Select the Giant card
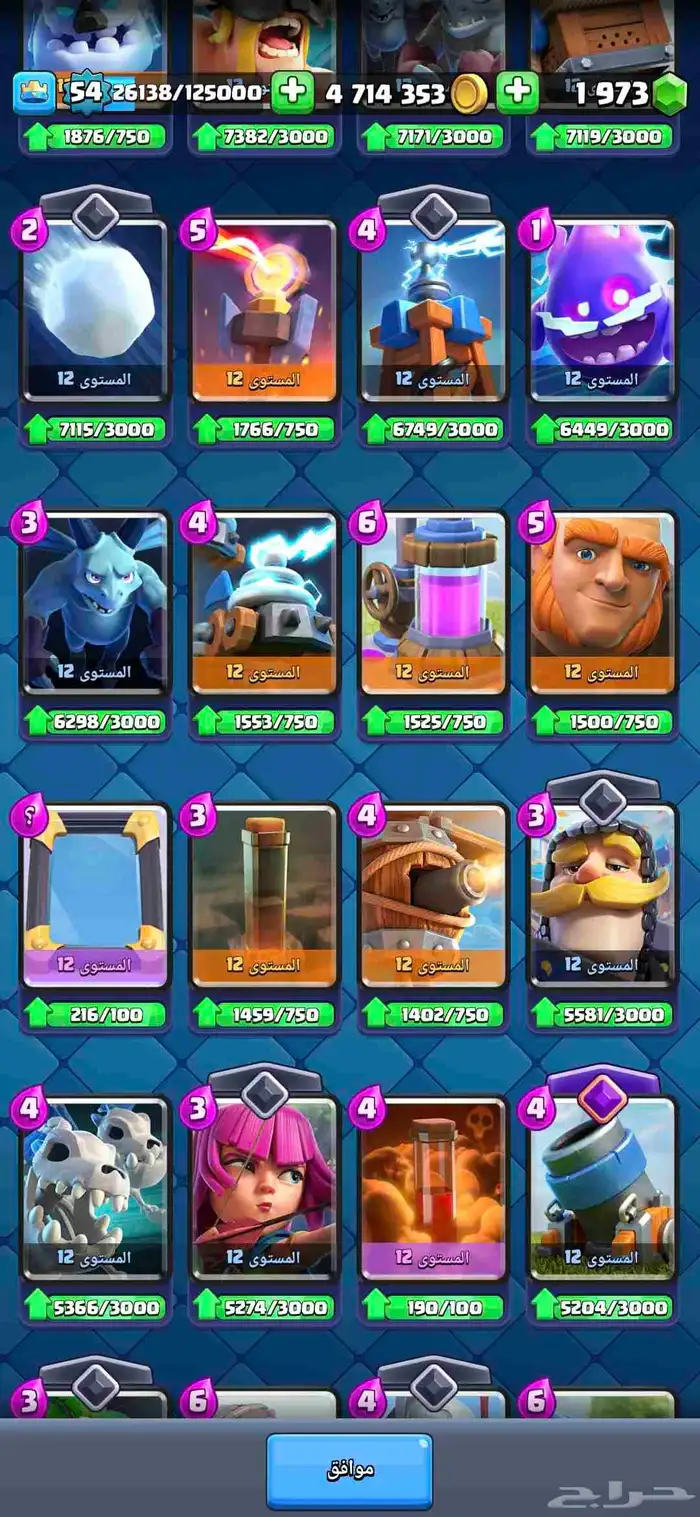 [x=602, y=604]
